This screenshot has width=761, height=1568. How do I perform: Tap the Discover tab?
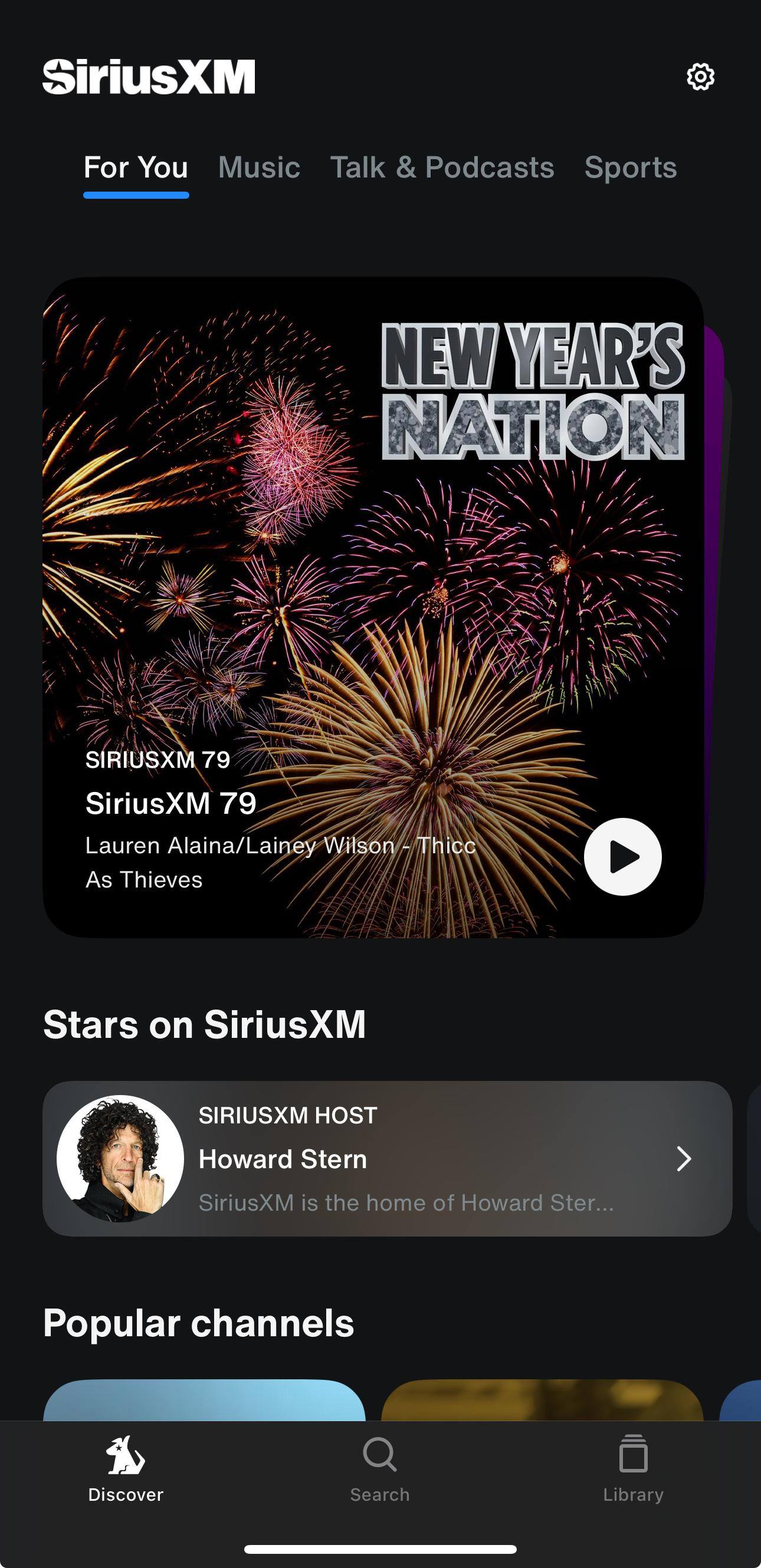126,1470
